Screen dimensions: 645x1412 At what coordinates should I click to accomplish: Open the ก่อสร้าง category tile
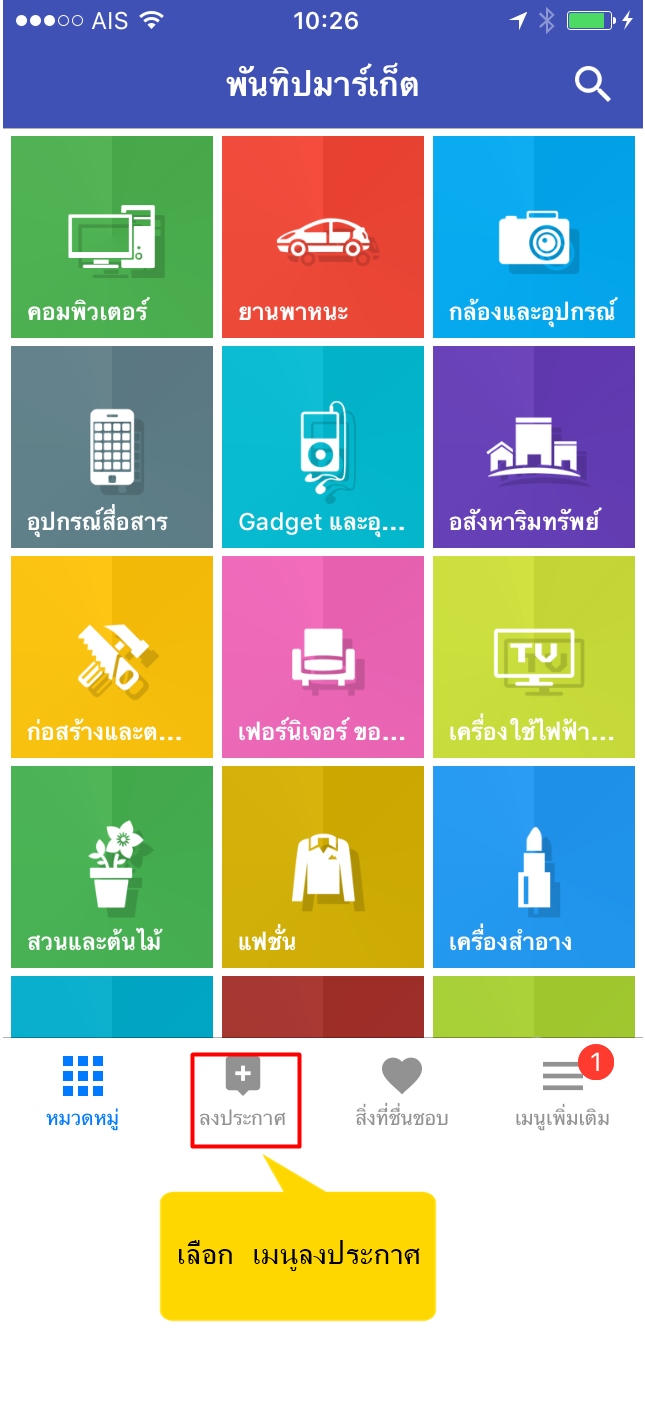click(x=112, y=657)
